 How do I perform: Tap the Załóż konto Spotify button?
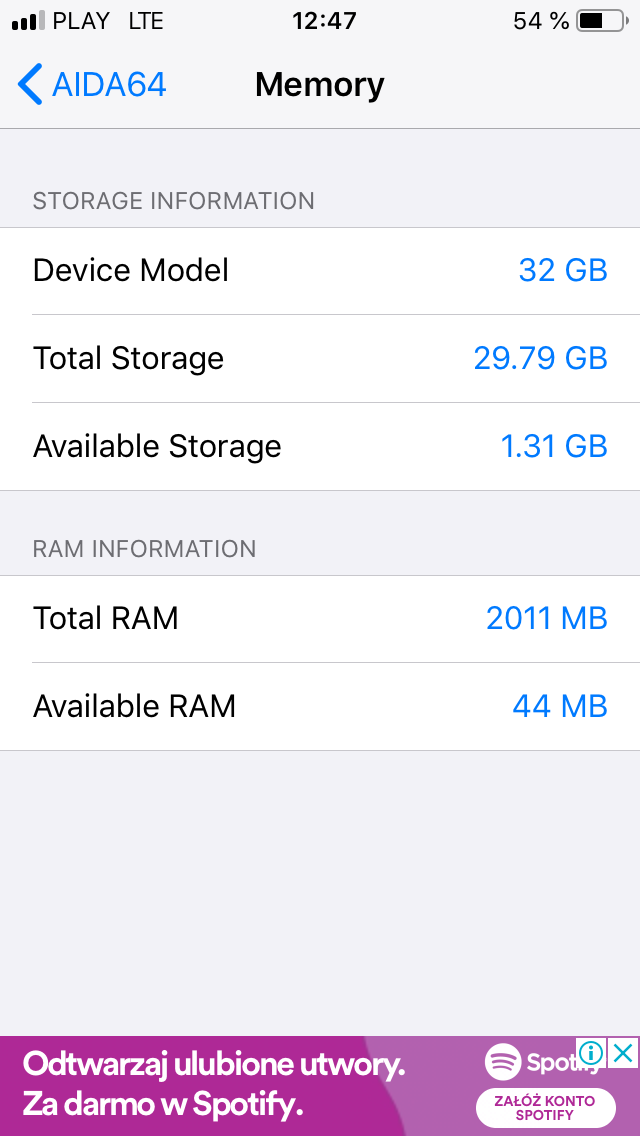tap(545, 1107)
